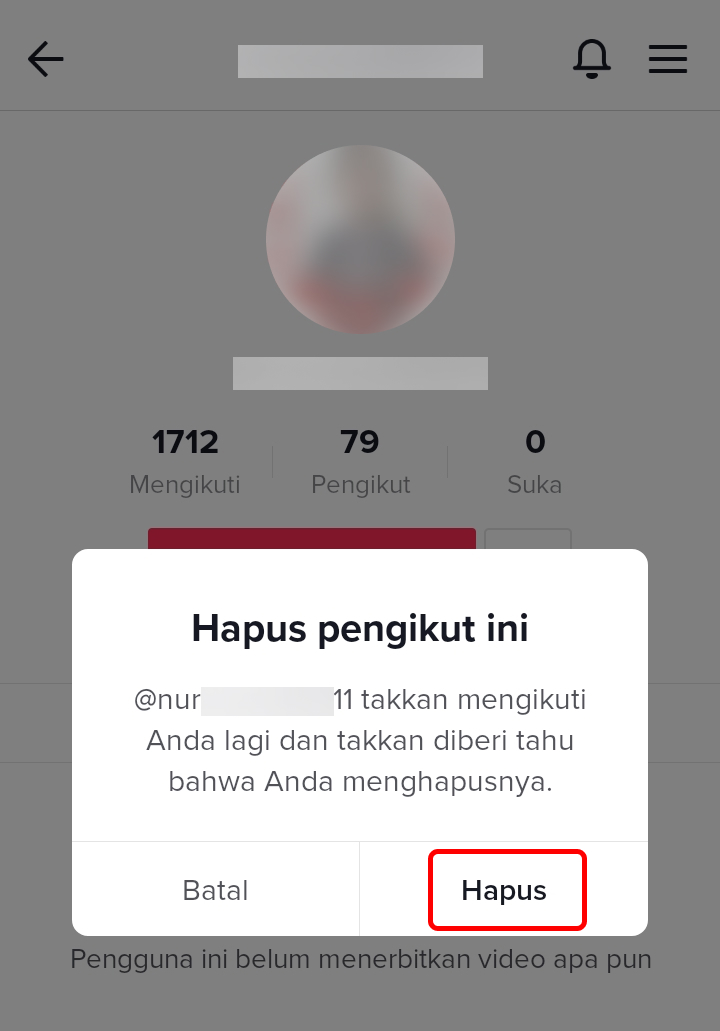
Task: Open the 1712 Mengikuti (following) list
Action: pyautogui.click(x=184, y=461)
